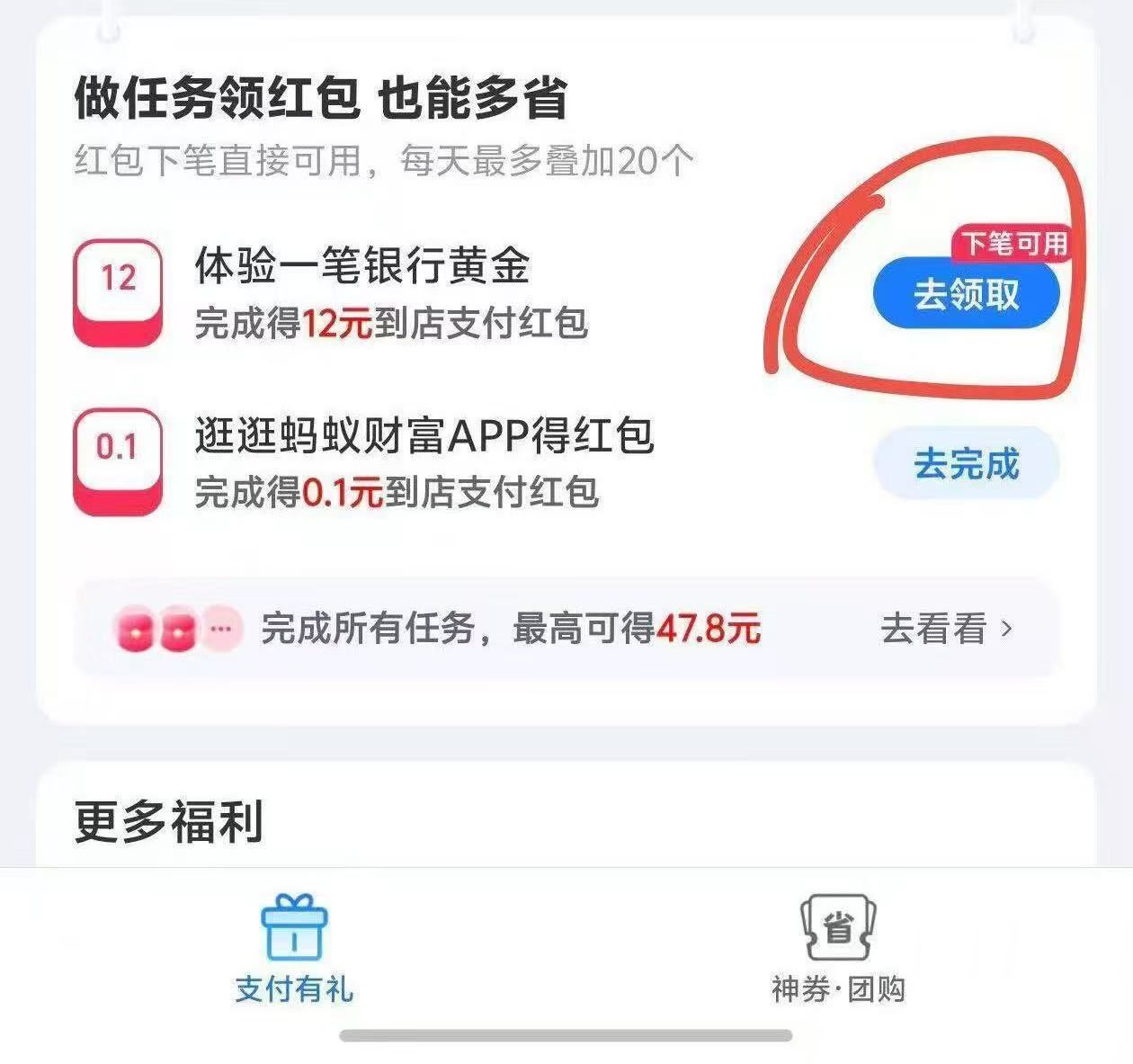Open the 逛逛蚂蚁财富APP得红包 task row

pos(566,462)
